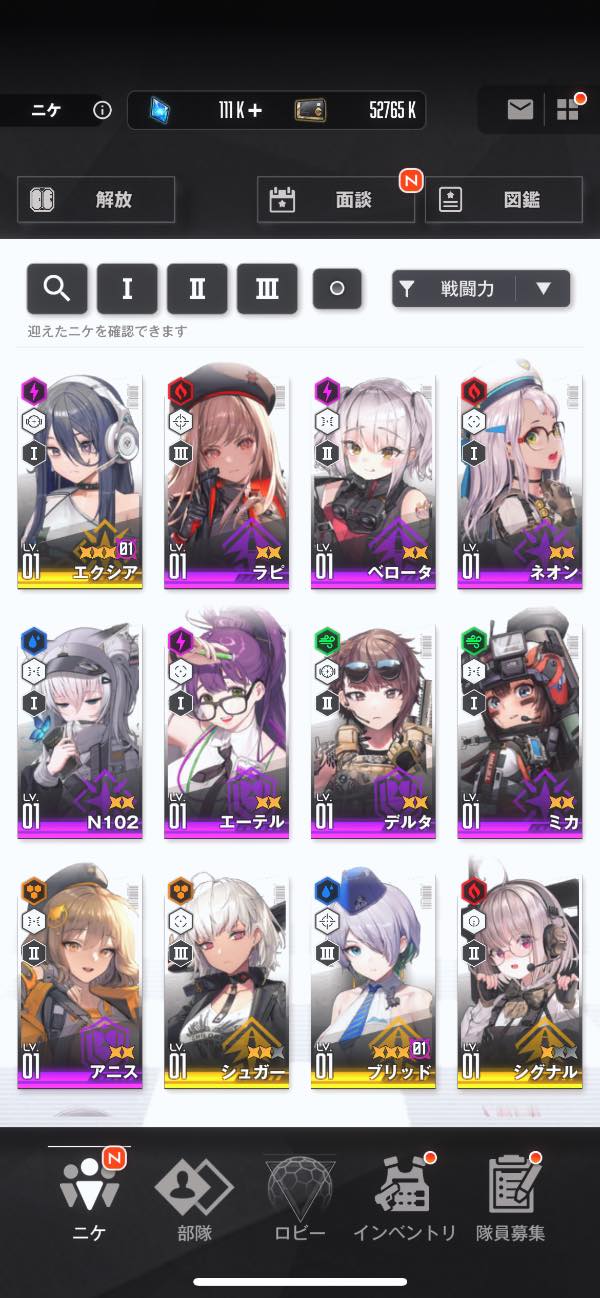Open the grid menu icon
This screenshot has width=600, height=1298.
[x=567, y=110]
